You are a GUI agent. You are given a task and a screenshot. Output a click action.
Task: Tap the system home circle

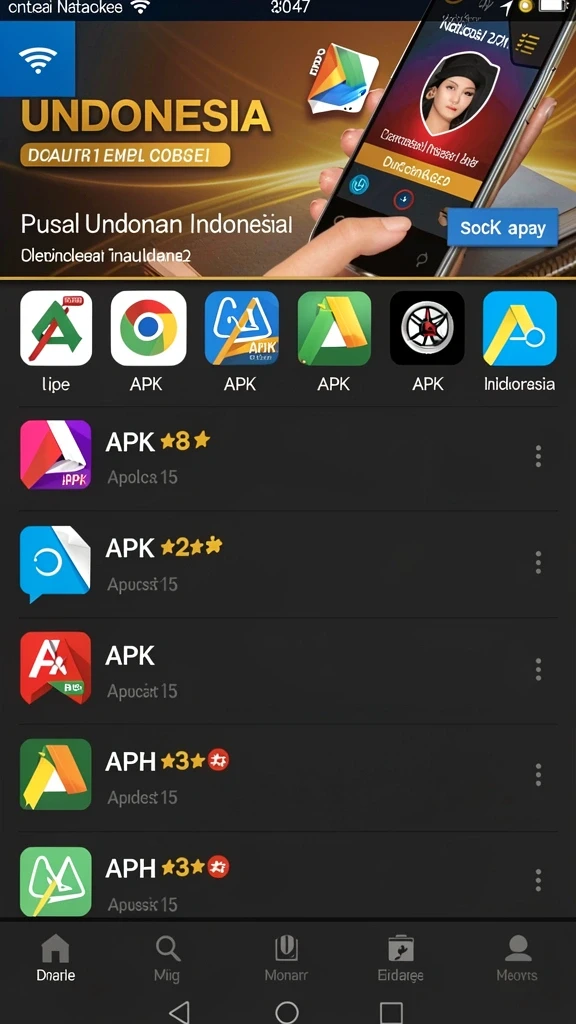[x=287, y=1012]
